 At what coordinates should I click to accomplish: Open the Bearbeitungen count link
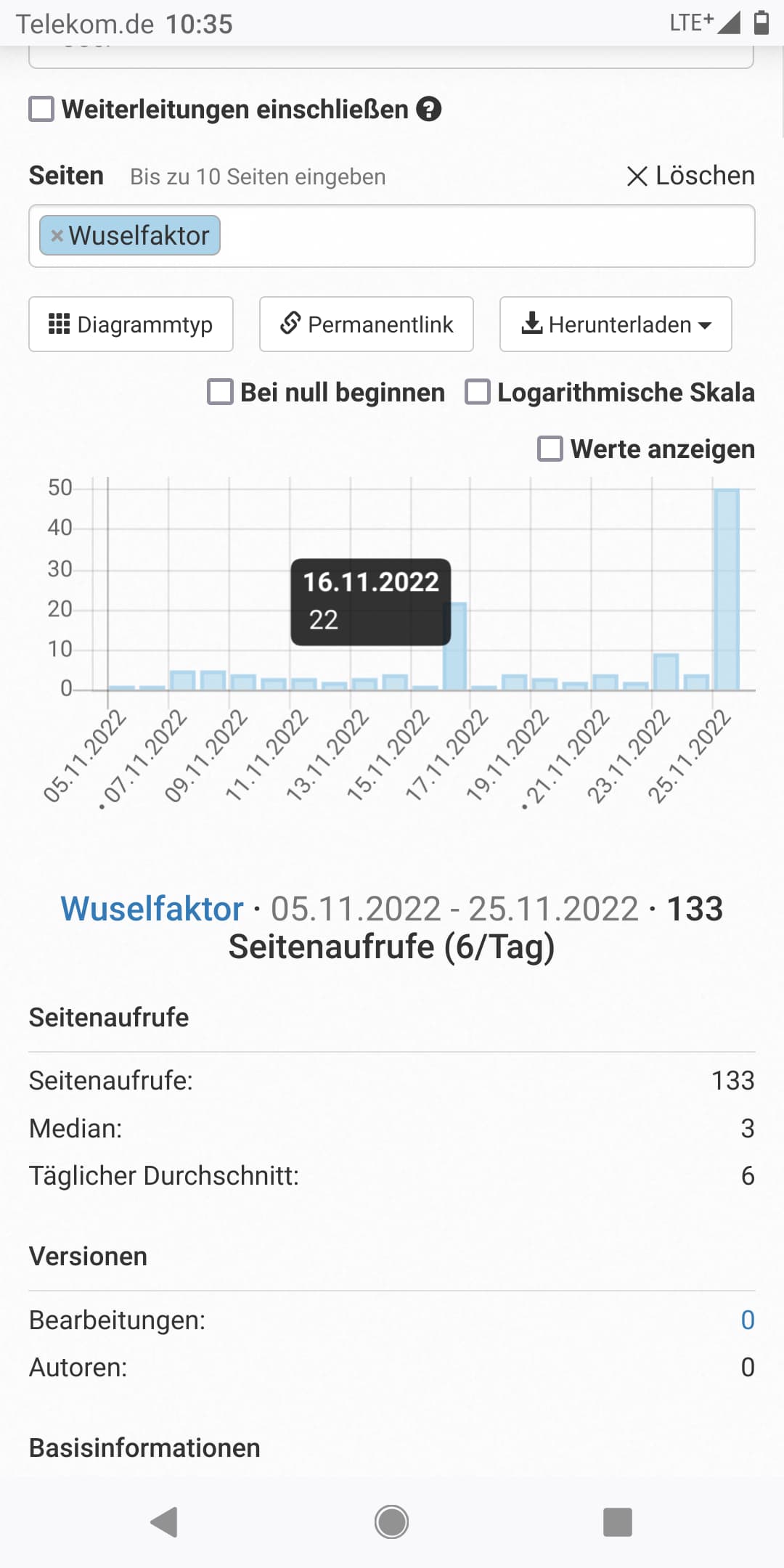[x=747, y=1320]
